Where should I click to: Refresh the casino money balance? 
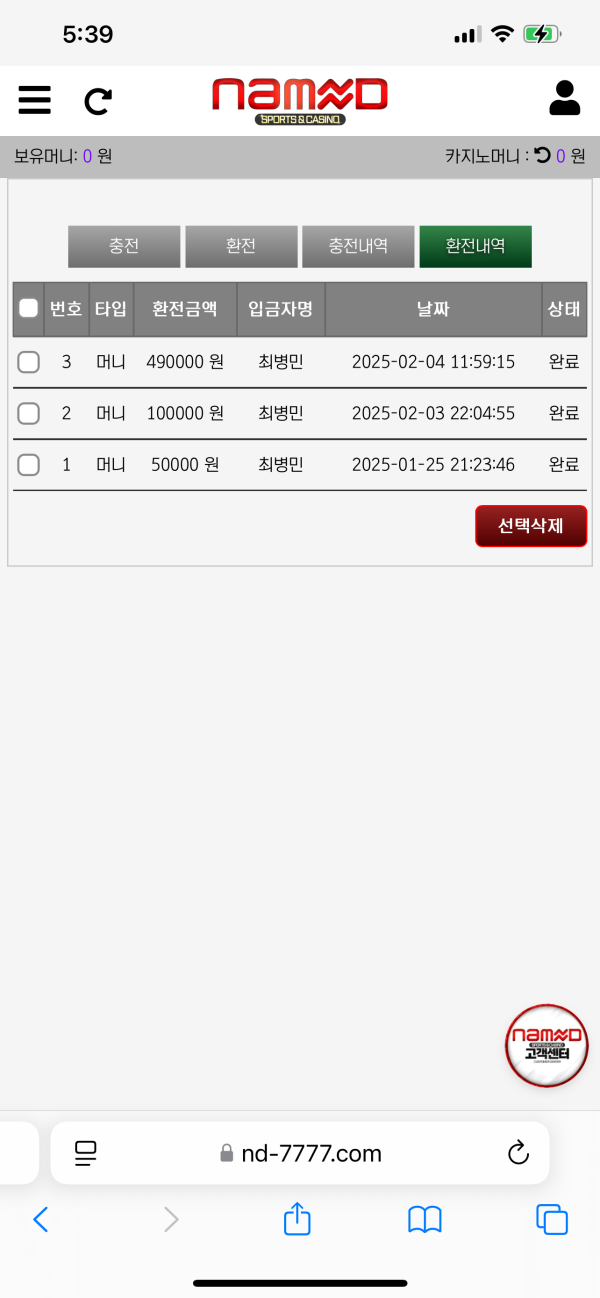542,155
